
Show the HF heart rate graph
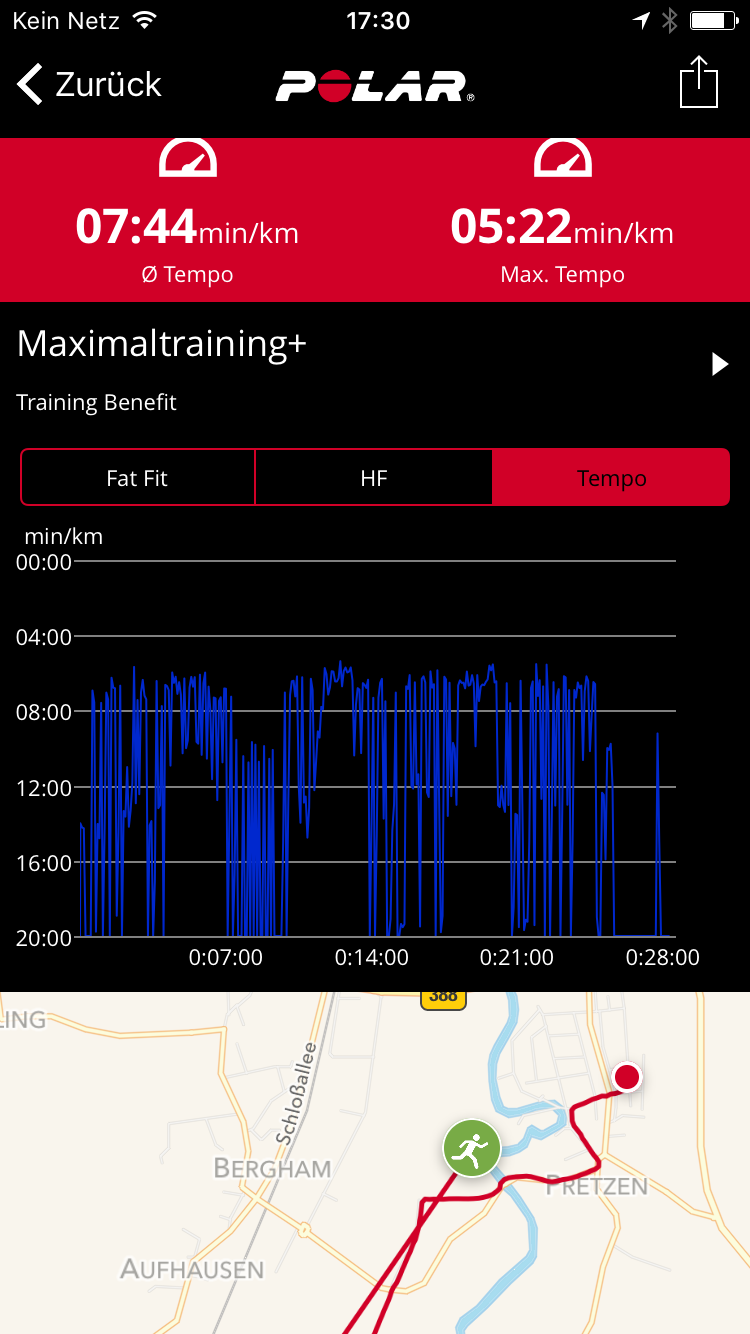(x=373, y=478)
